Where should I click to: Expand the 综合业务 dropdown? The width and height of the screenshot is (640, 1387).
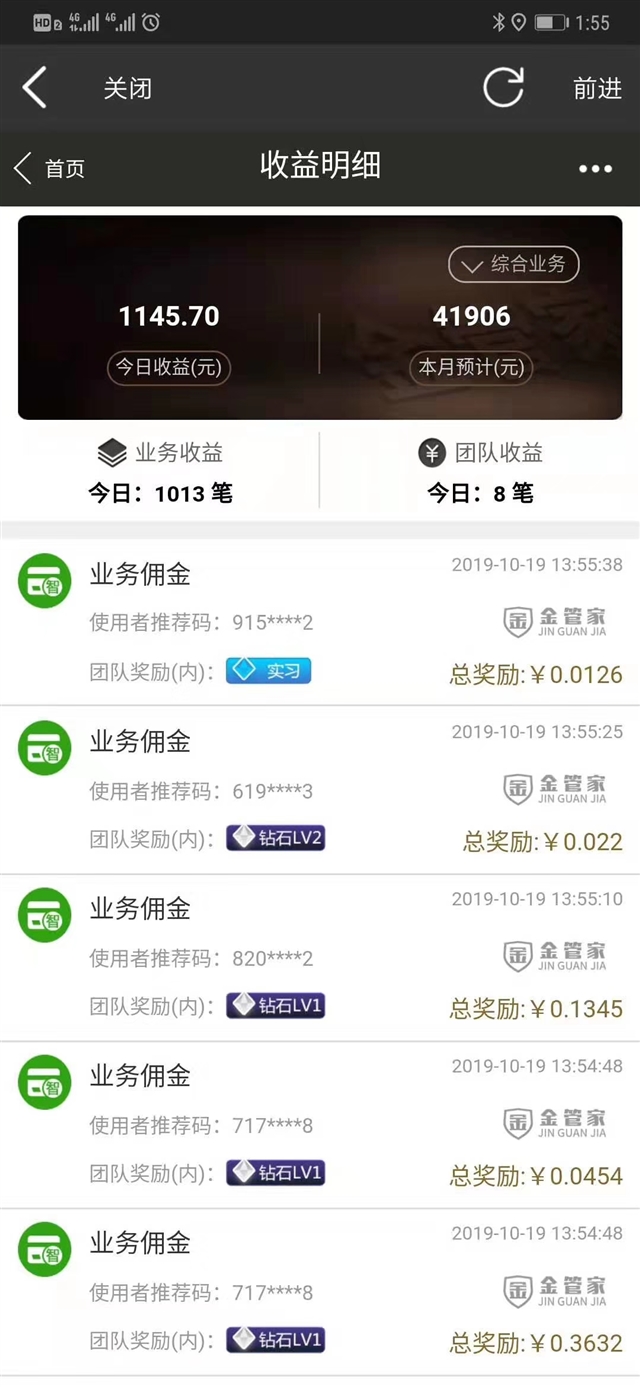pos(514,265)
